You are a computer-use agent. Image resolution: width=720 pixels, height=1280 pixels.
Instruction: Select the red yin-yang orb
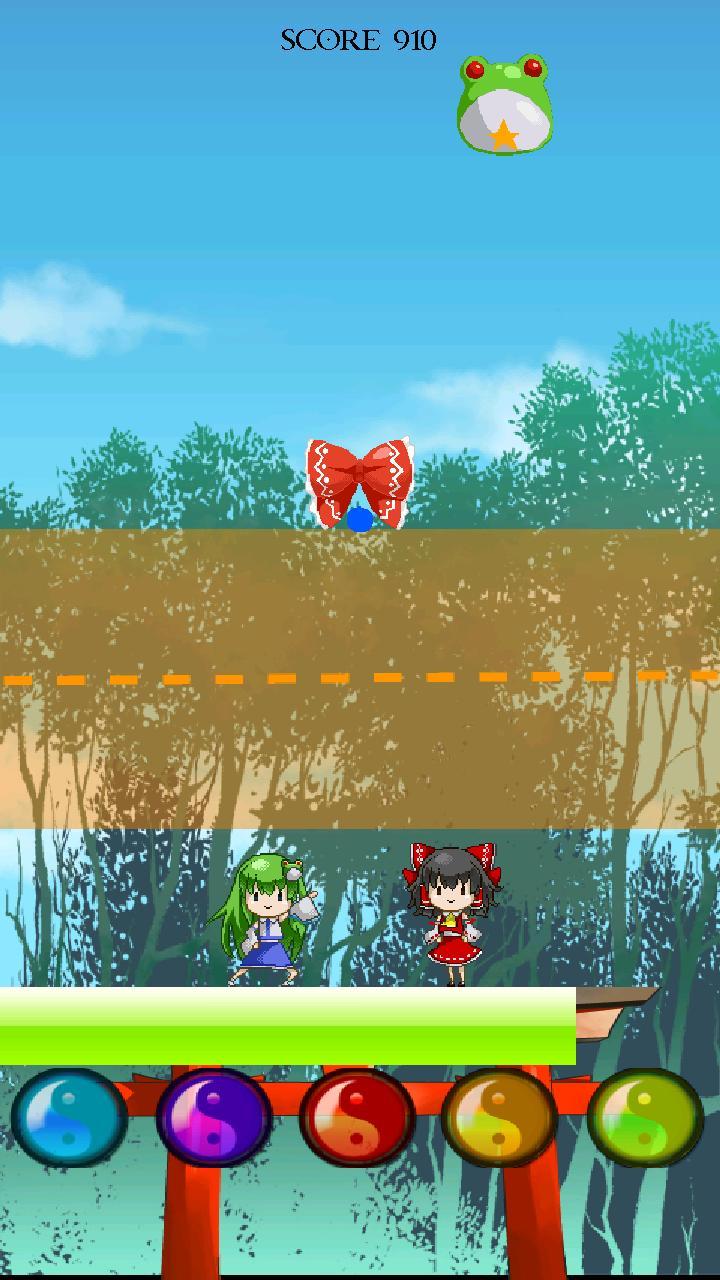[357, 1117]
